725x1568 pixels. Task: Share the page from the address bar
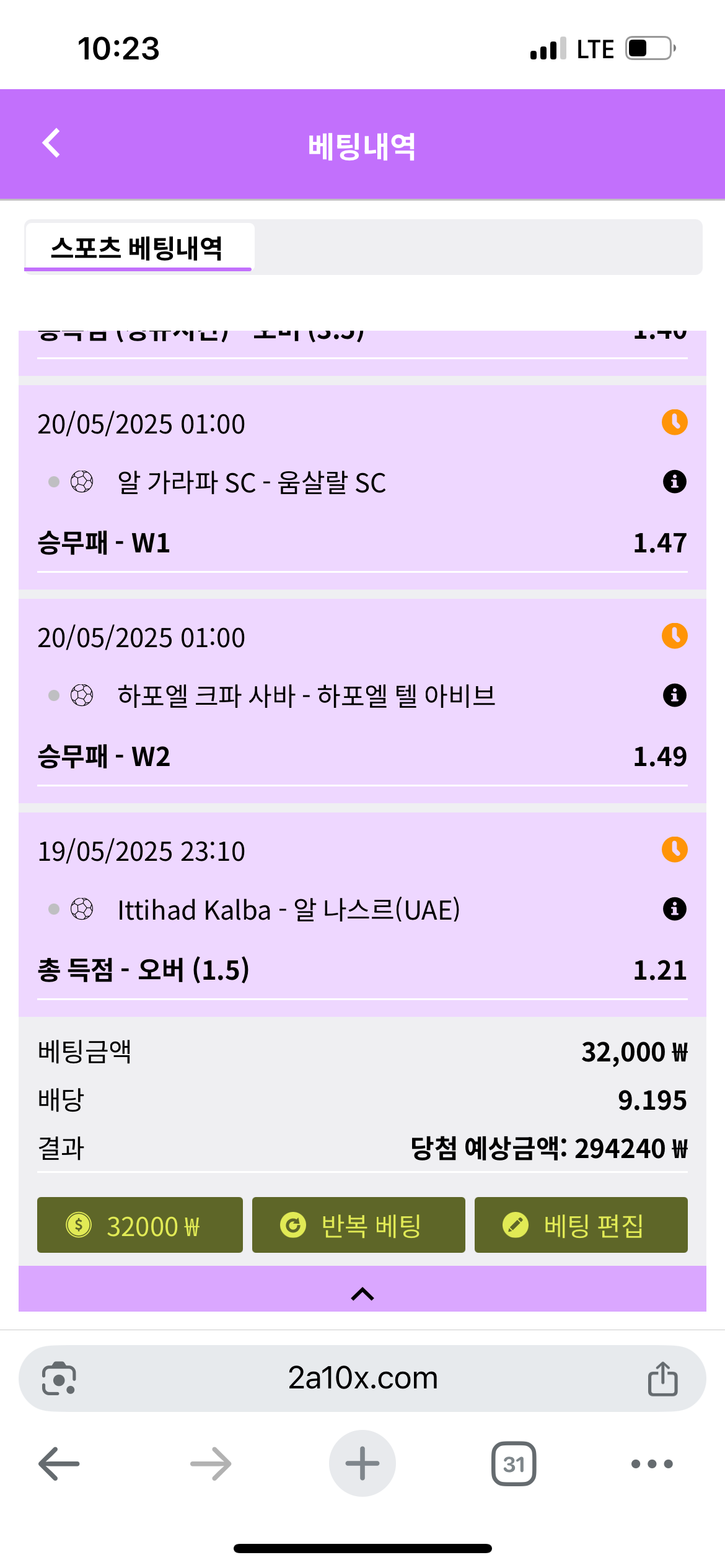tap(662, 1379)
